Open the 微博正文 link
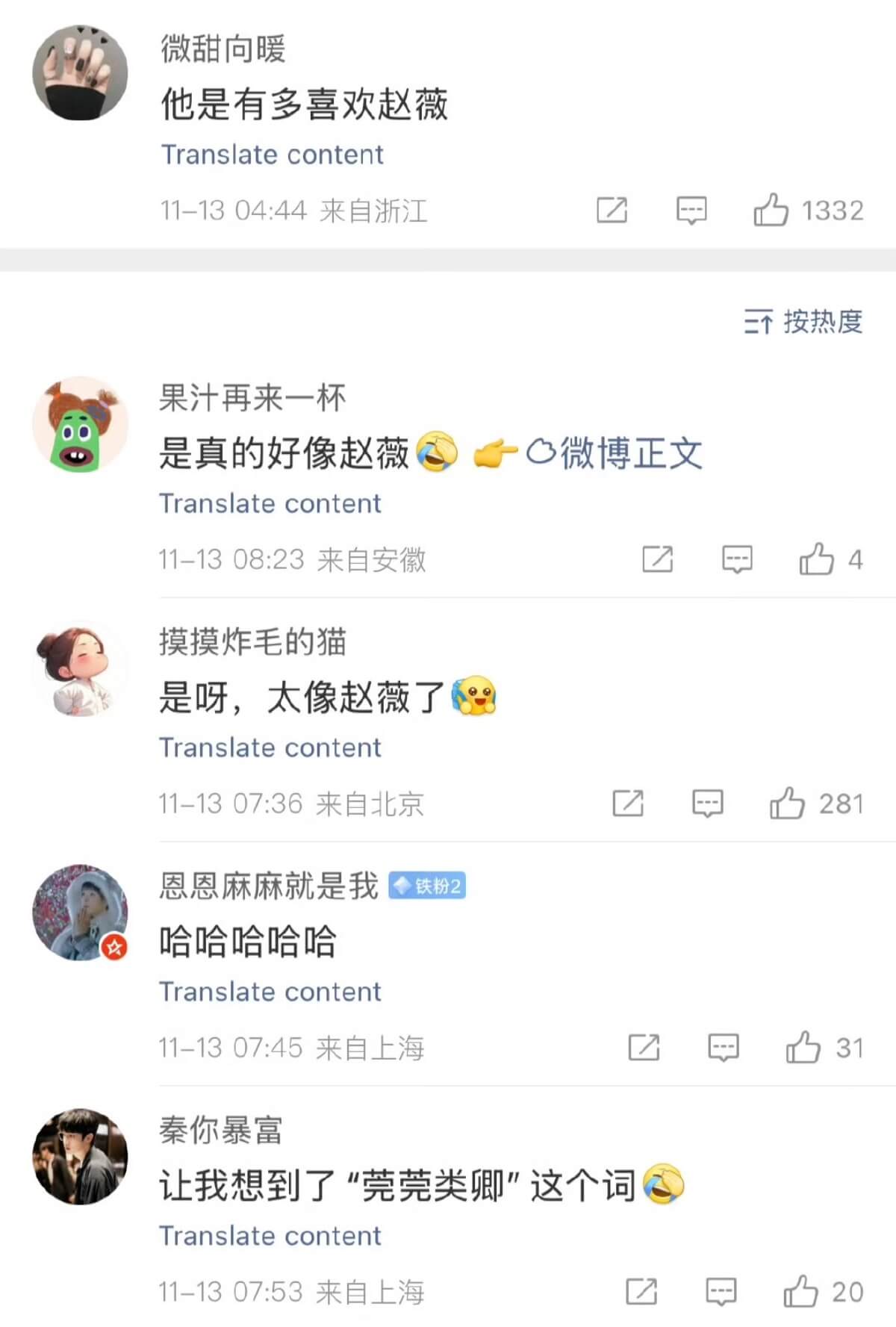 (614, 453)
